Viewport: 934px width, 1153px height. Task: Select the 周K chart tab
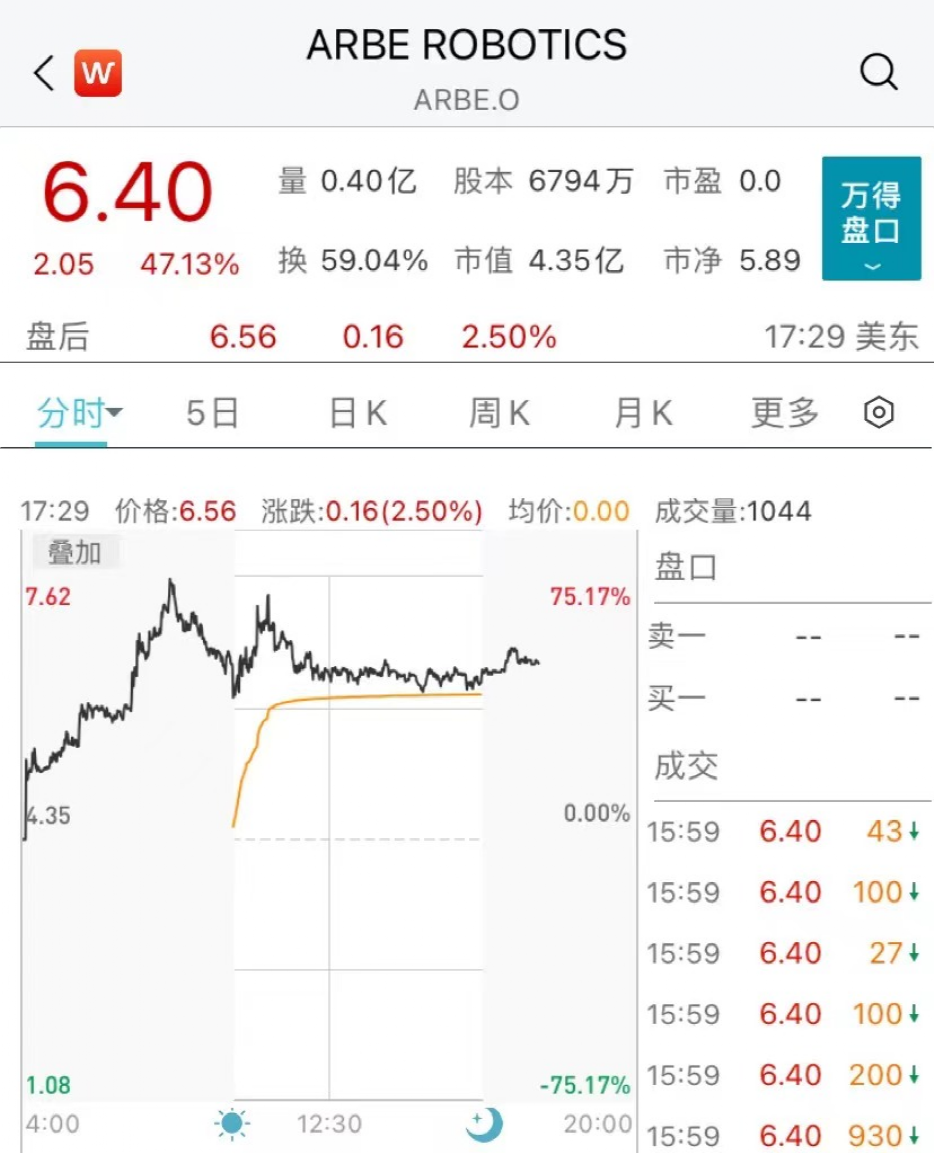coord(499,413)
